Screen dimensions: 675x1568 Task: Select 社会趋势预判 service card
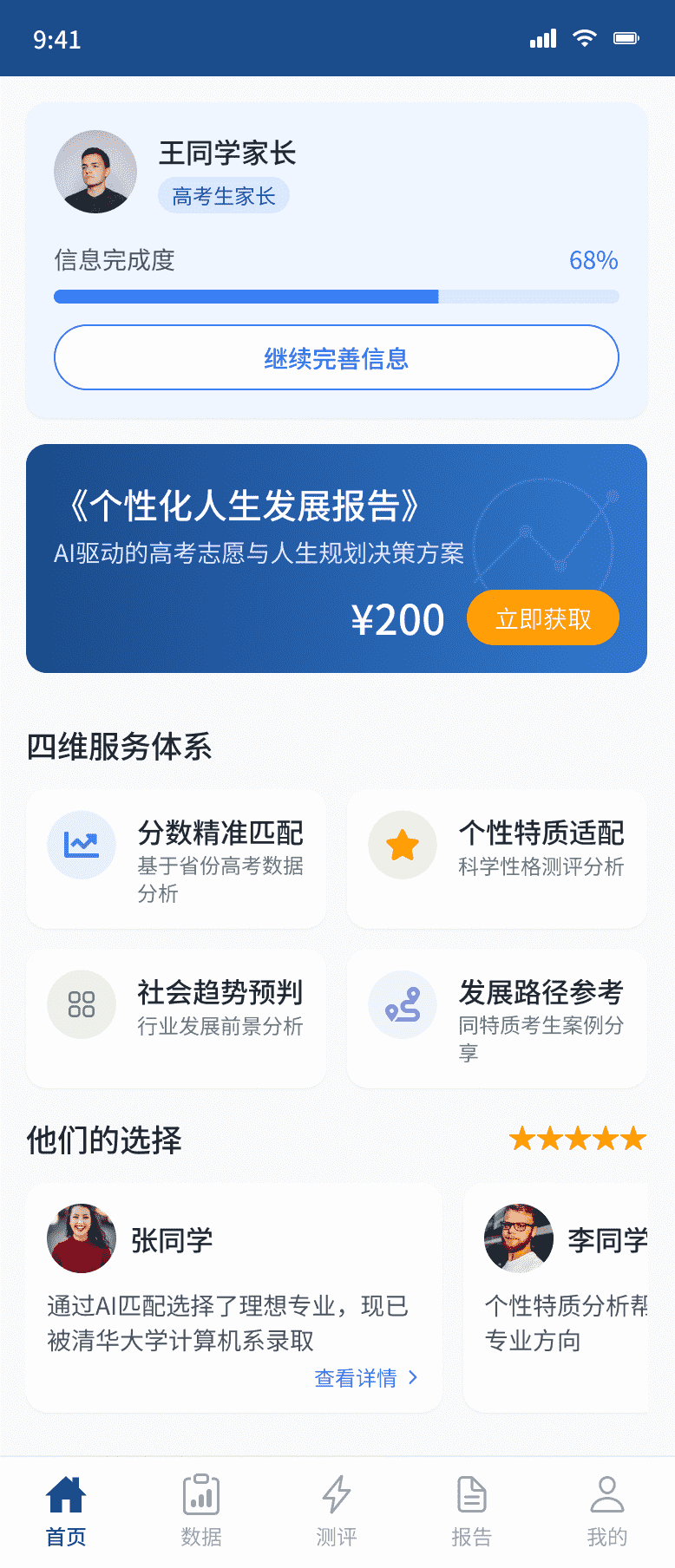tap(176, 1018)
